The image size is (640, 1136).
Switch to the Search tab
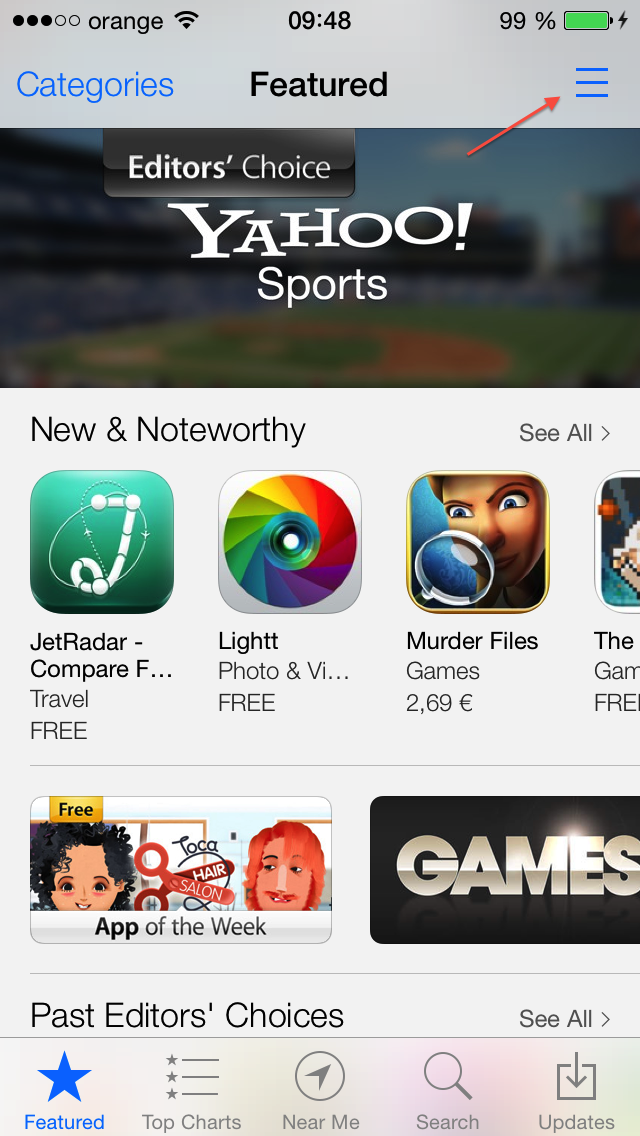tap(447, 1091)
